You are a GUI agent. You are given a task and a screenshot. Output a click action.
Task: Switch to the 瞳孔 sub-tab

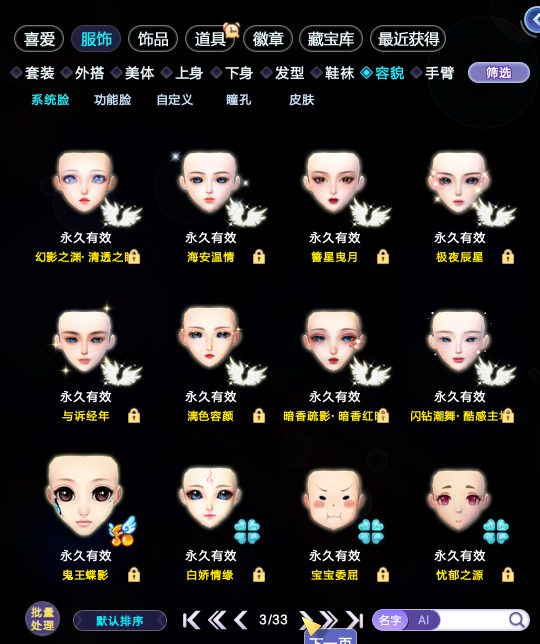[x=238, y=99]
